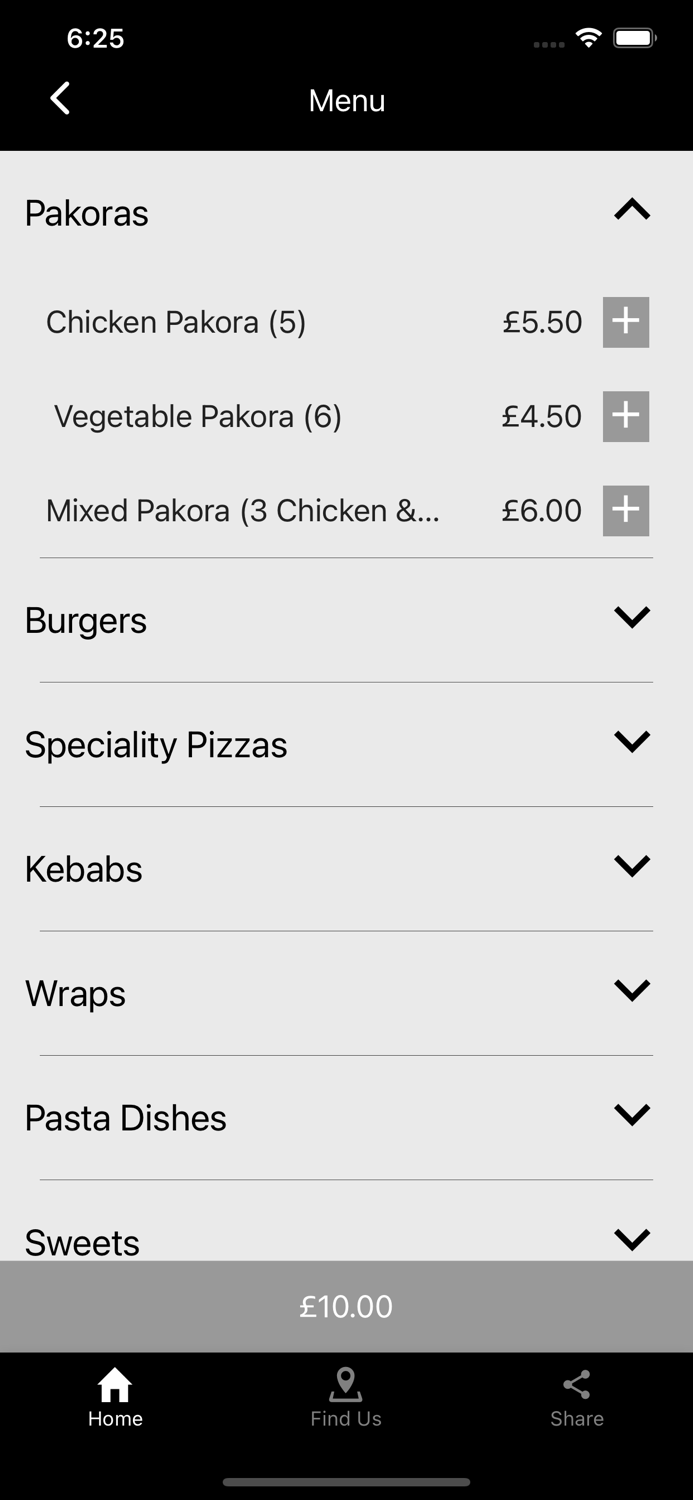The height and width of the screenshot is (1500, 693).
Task: Add Vegetable Pakora (6) to the order
Action: (626, 416)
